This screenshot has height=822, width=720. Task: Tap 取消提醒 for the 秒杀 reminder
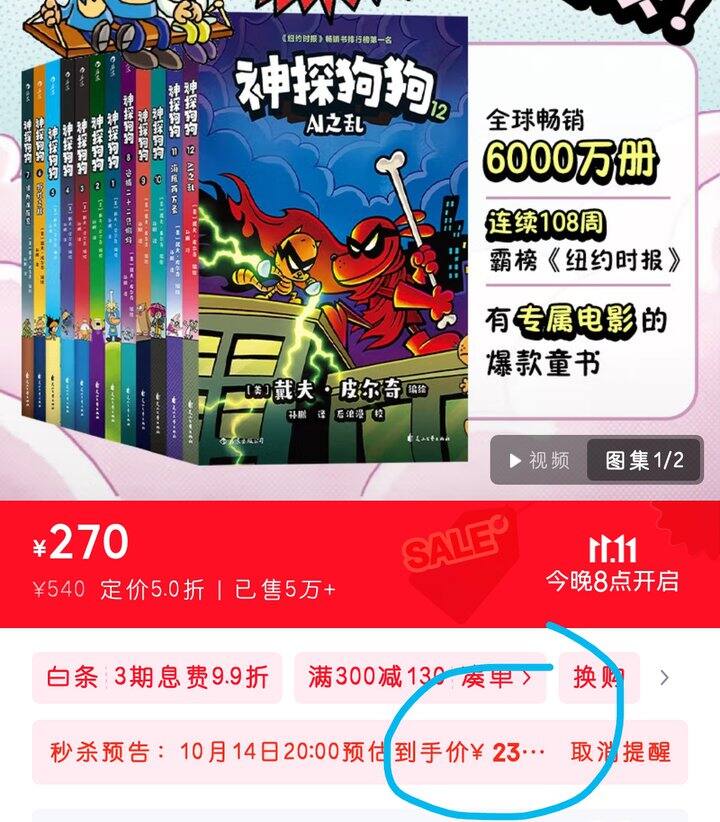point(620,752)
